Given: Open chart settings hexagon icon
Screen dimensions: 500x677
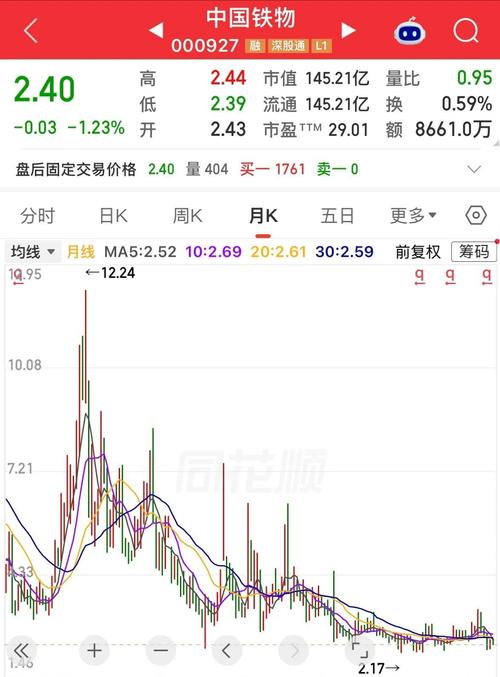Looking at the screenshot, I should coord(476,215).
